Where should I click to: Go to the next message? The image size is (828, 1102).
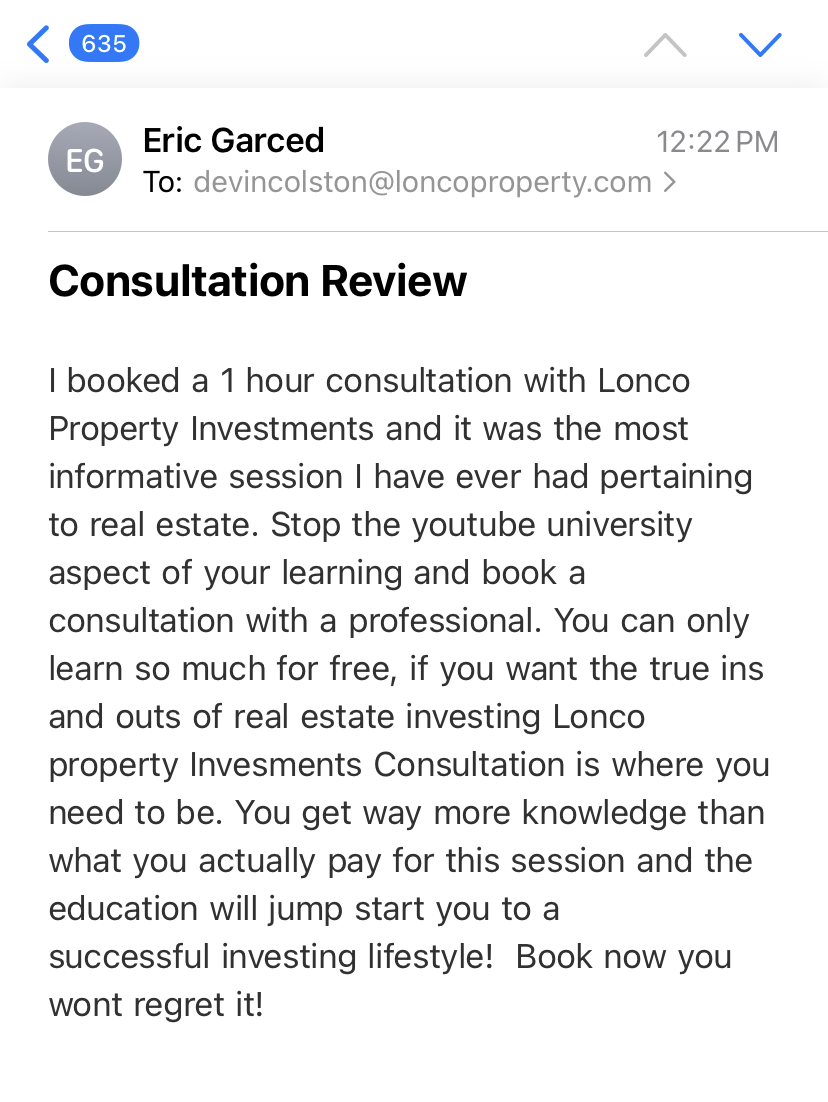coord(759,45)
